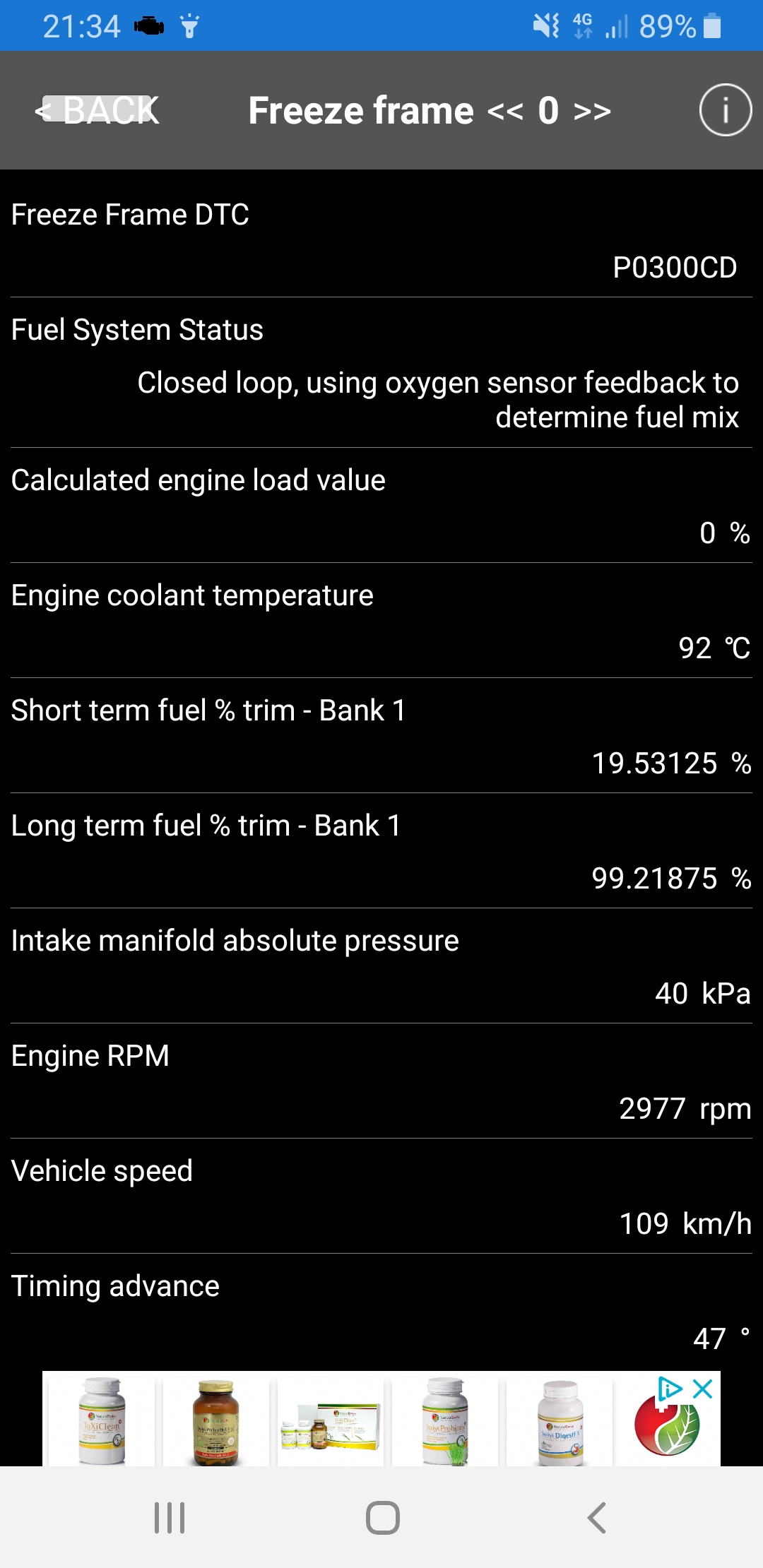Go to previous freeze frame with <<
Image resolution: width=763 pixels, height=1568 pixels.
[505, 111]
